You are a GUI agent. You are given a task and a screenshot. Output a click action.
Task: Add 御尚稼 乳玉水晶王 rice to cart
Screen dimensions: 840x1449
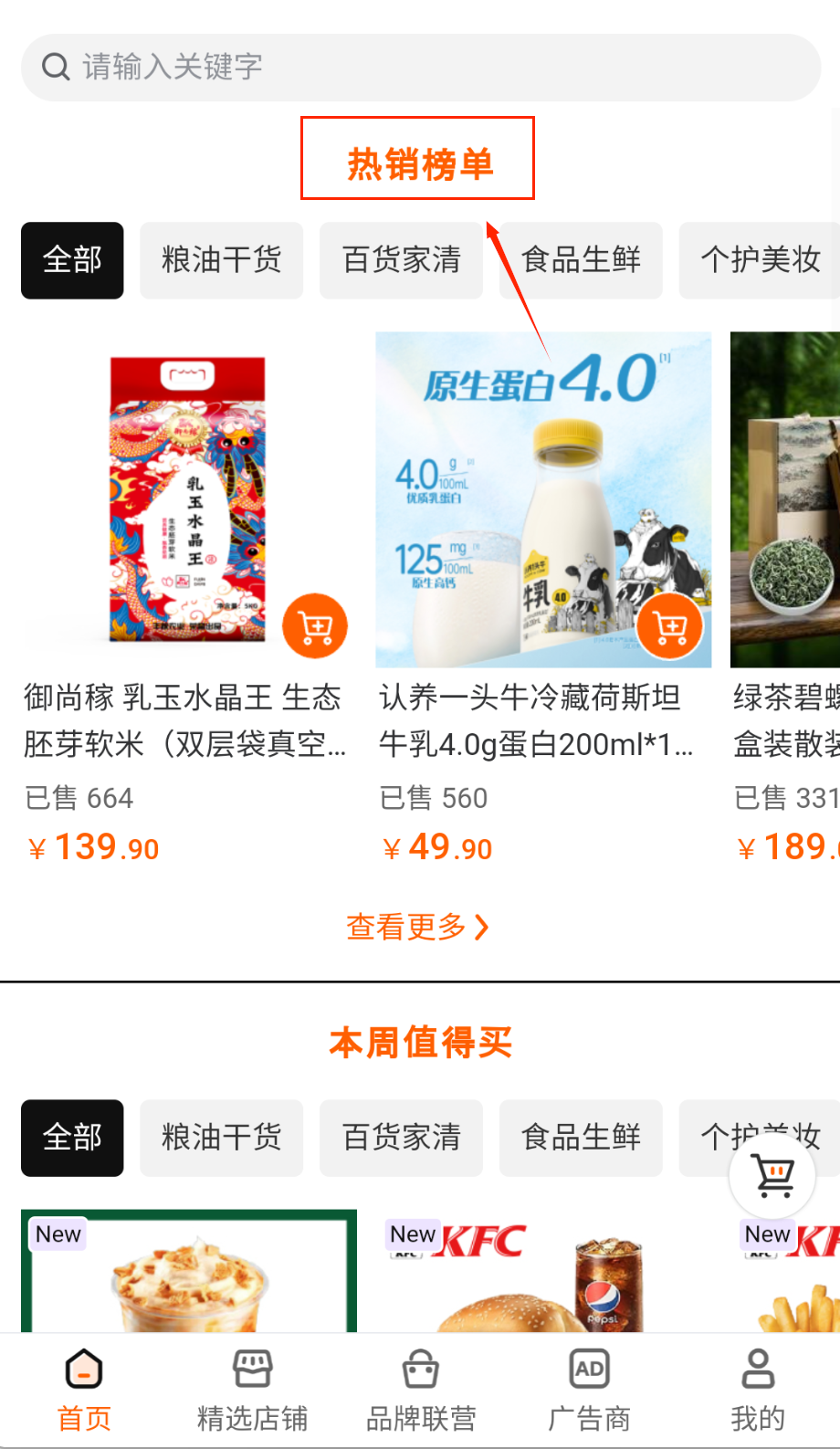[315, 626]
